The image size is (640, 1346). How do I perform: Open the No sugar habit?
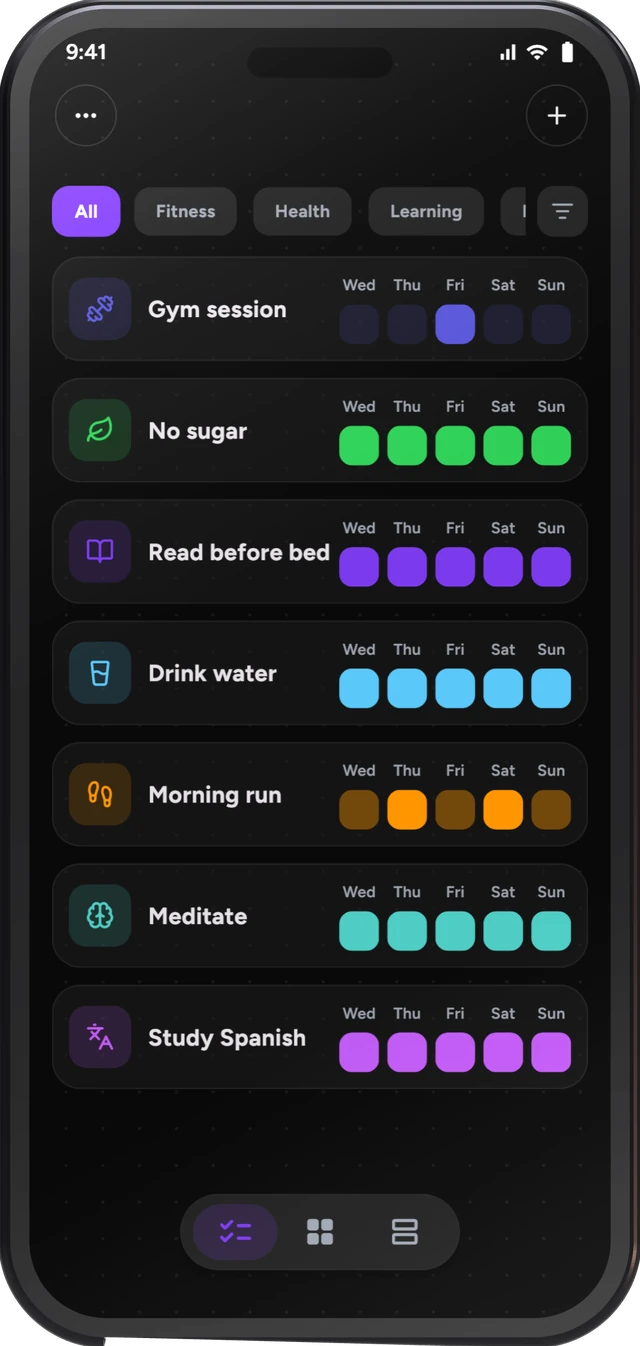pyautogui.click(x=320, y=430)
